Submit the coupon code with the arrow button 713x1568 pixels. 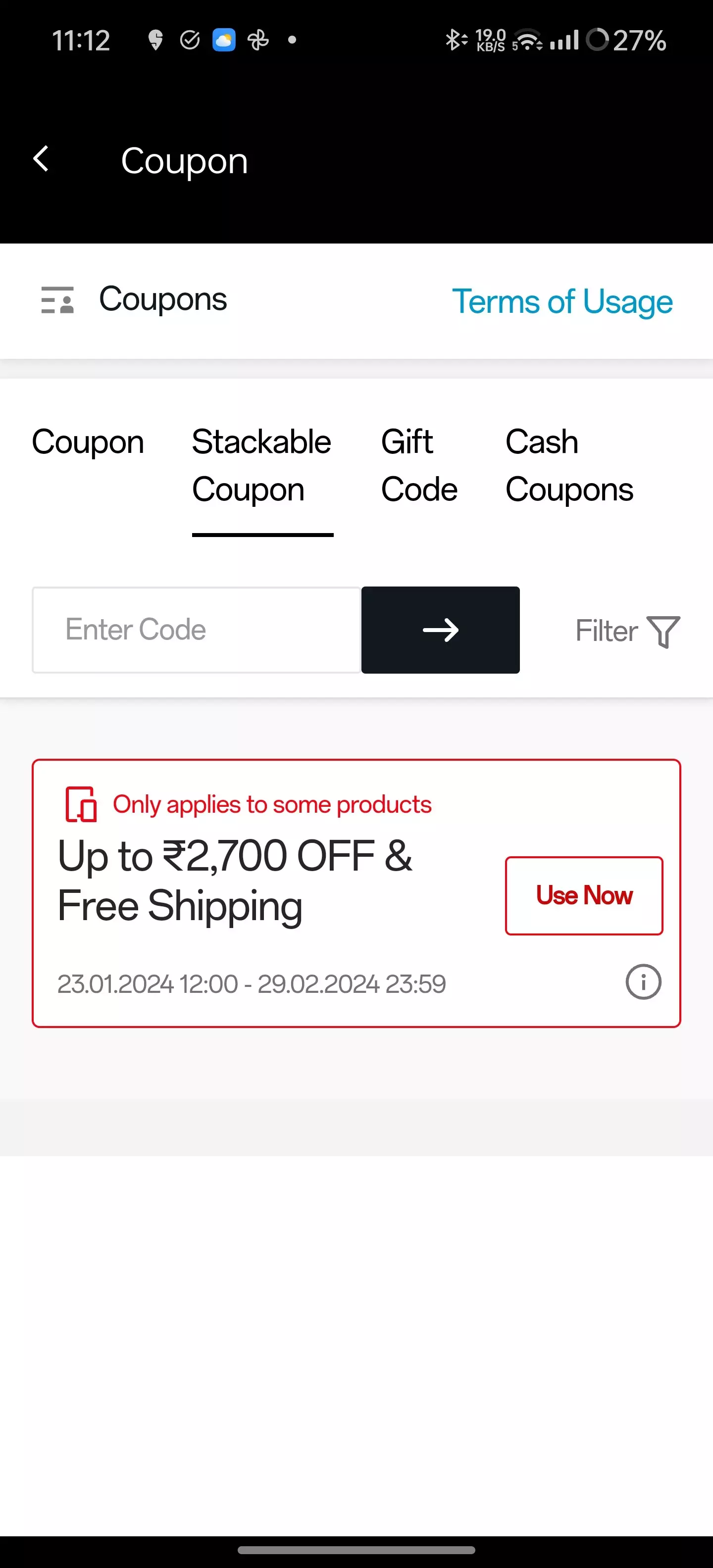[x=440, y=630]
